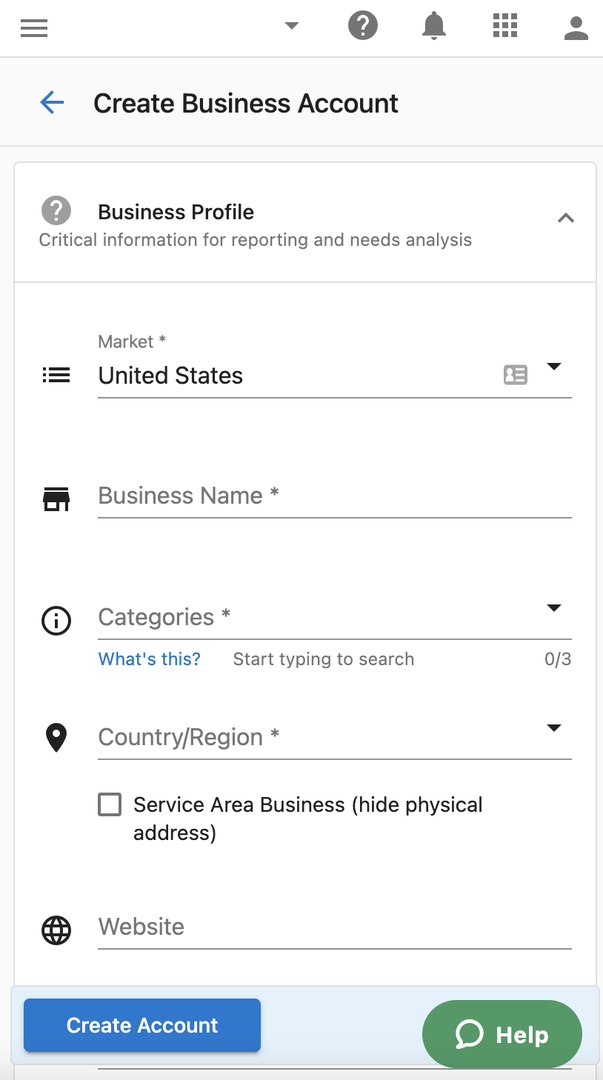Collapse the Business Profile section
603x1080 pixels.
566,218
